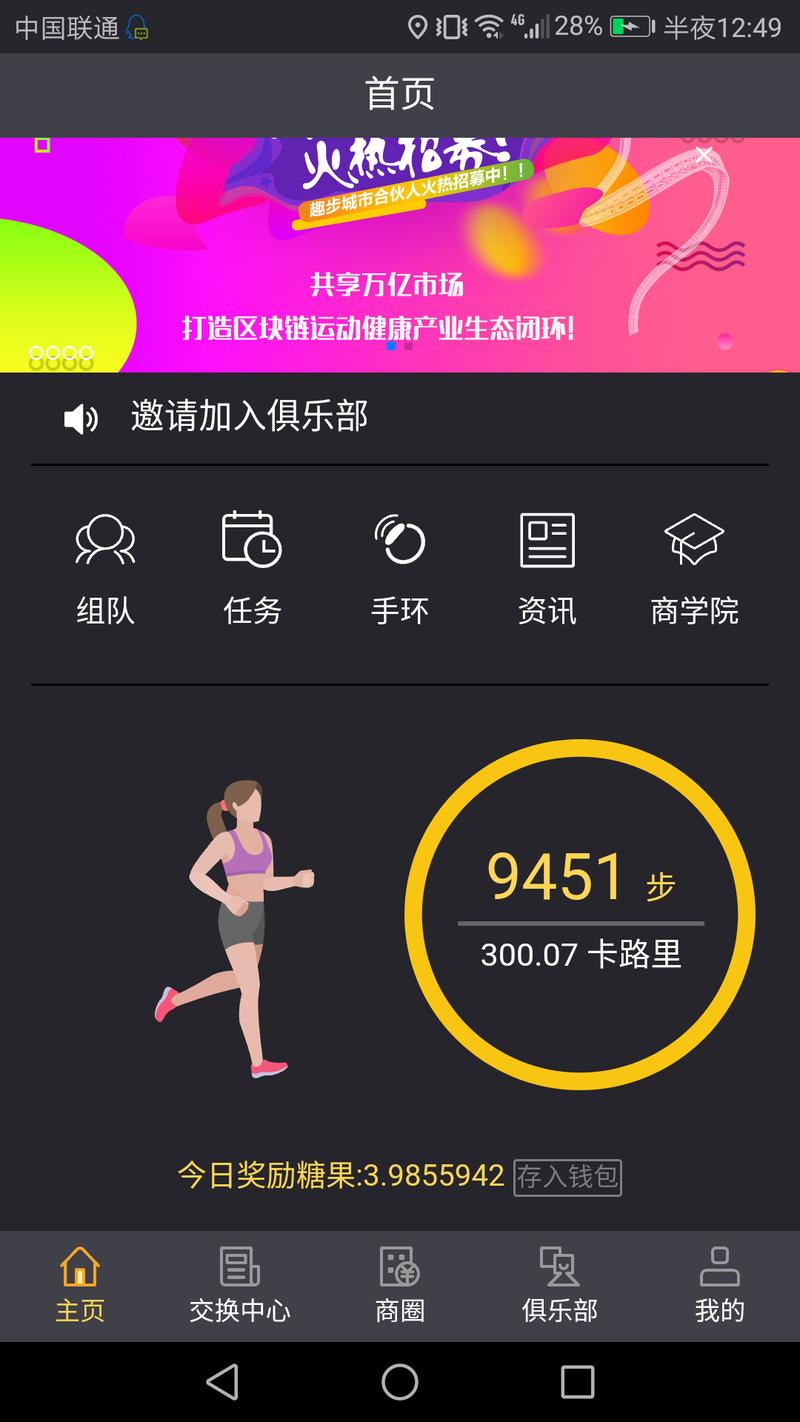Select the 主页 home tab
This screenshot has height=1422, width=800.
pyautogui.click(x=80, y=1286)
